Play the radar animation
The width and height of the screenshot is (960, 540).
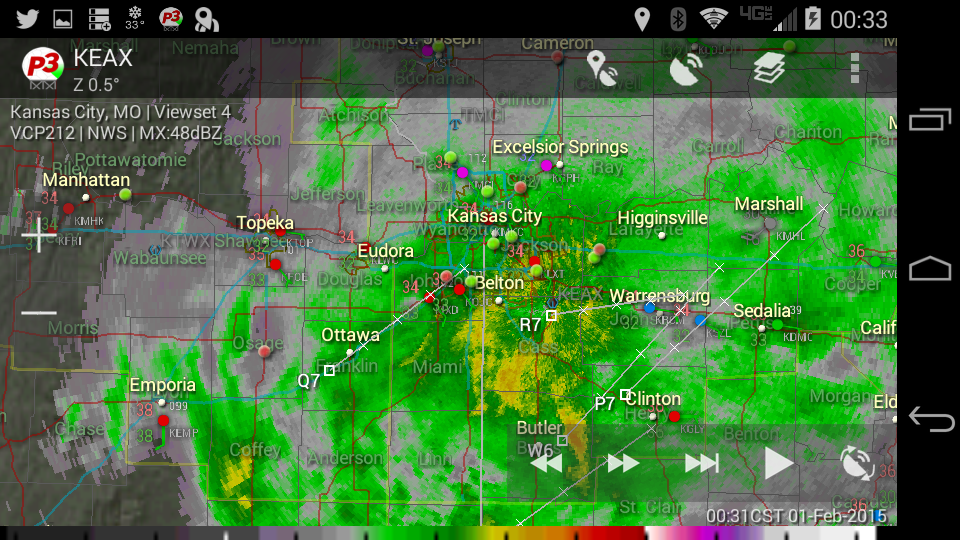778,463
